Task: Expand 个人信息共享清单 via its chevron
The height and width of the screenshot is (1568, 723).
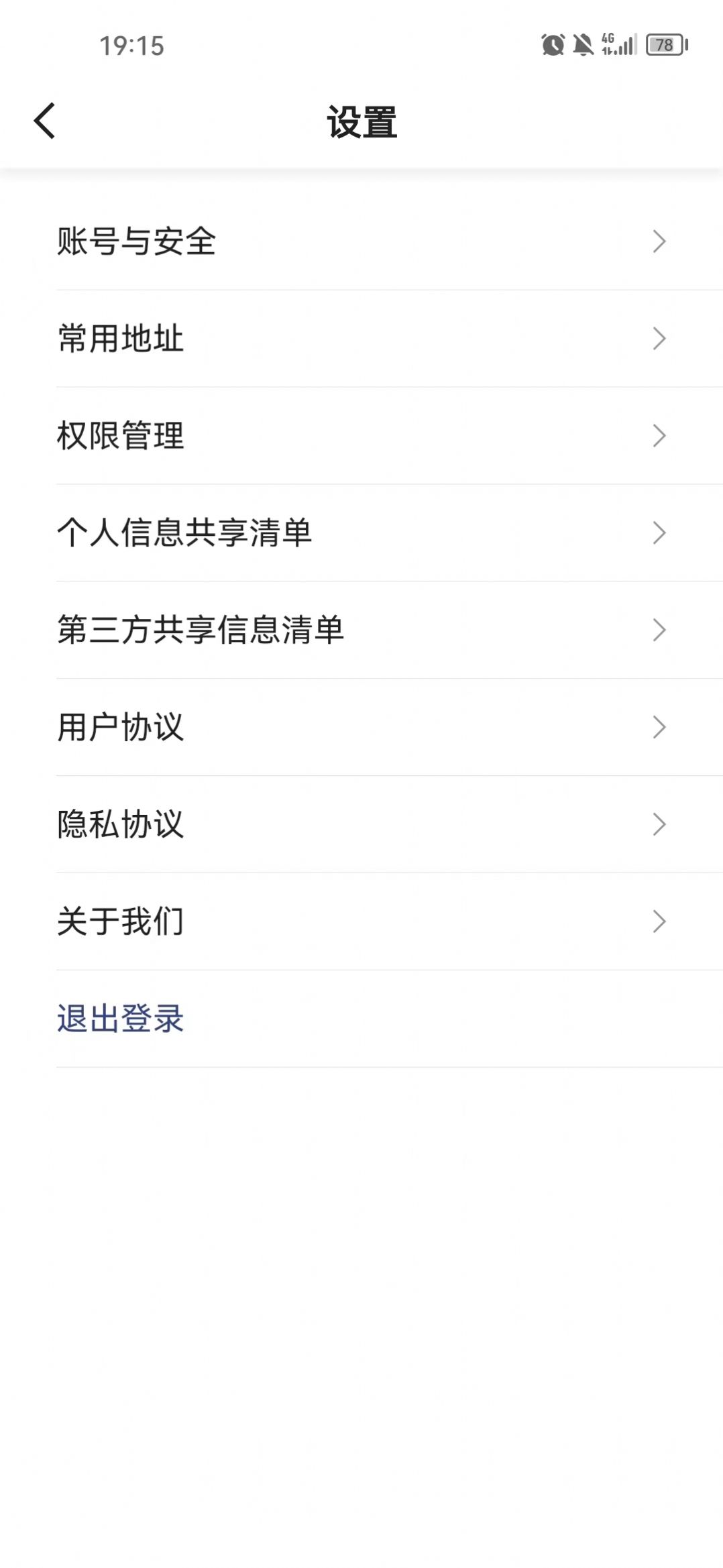Action: 660,532
